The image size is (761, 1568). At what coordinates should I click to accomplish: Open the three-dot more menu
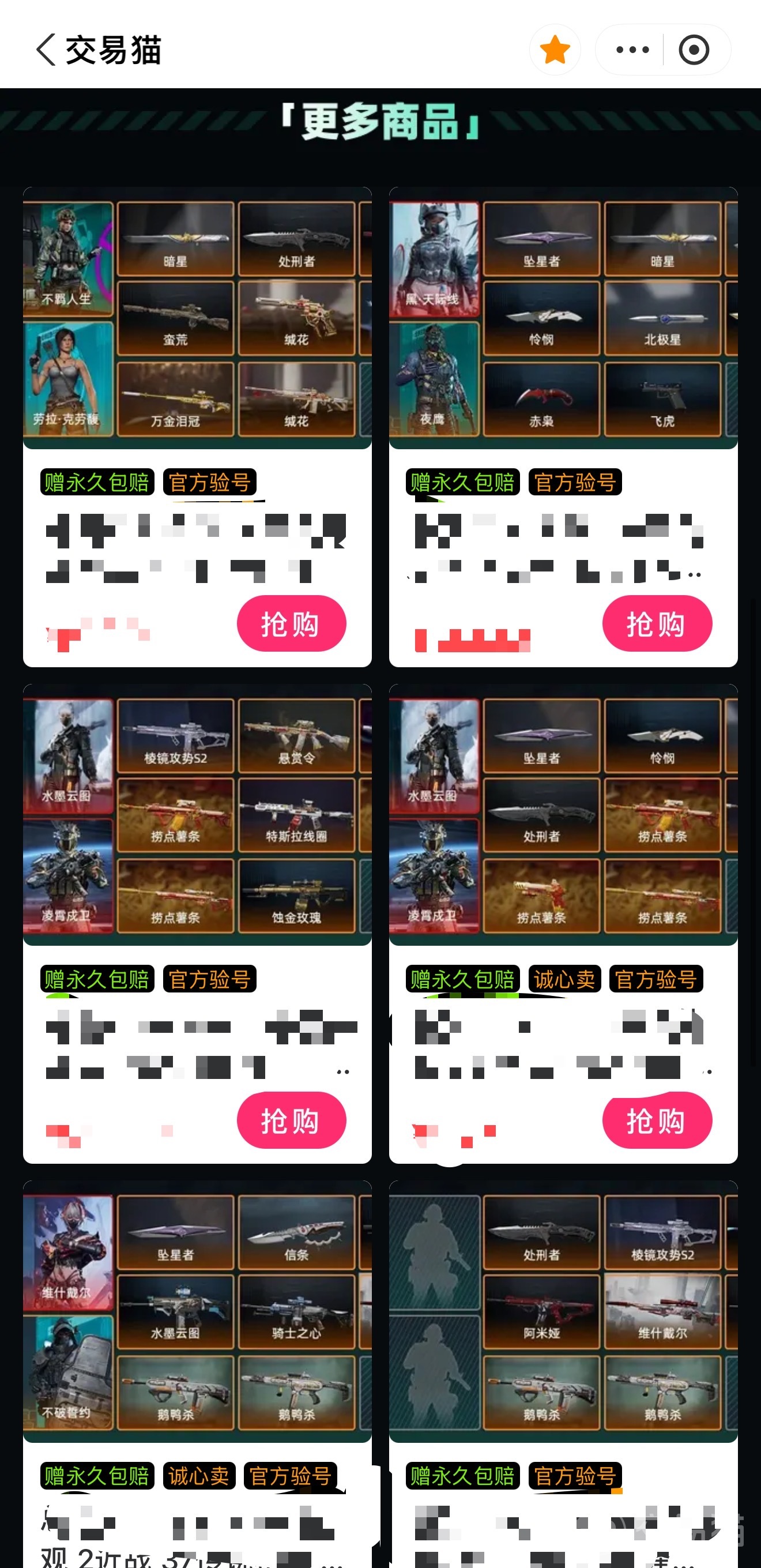pyautogui.click(x=632, y=50)
